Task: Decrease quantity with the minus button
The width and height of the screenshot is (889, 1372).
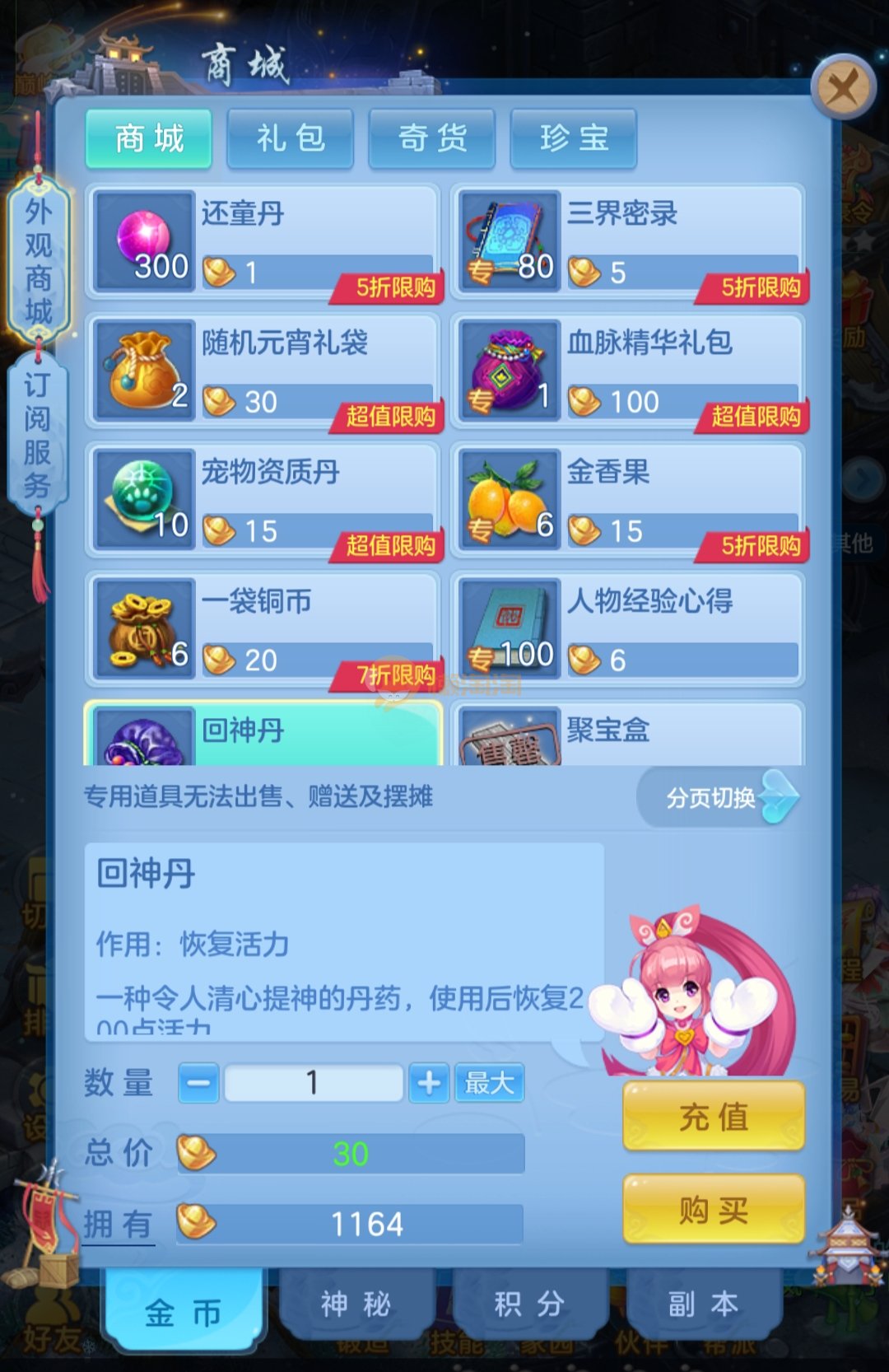Action: (199, 1083)
